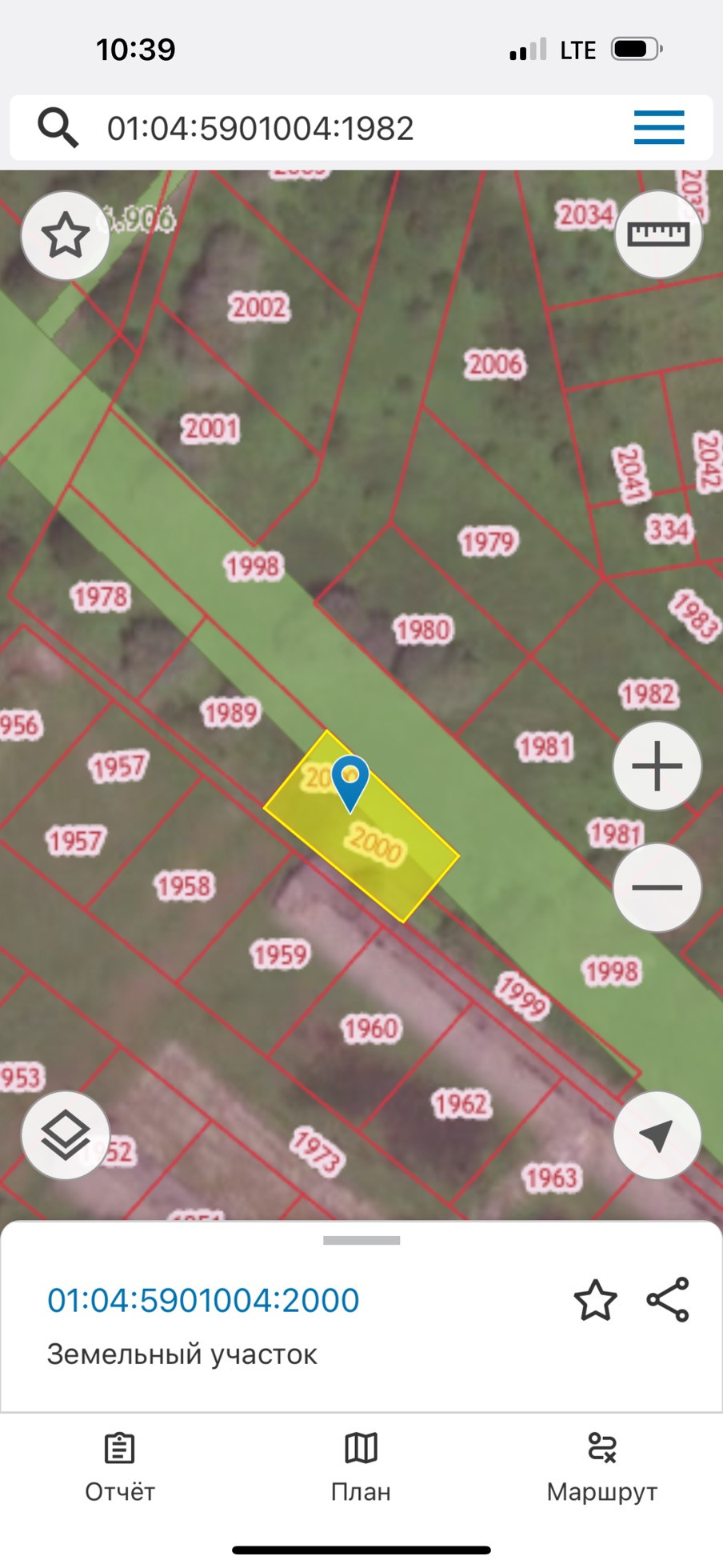Center map on my current location
Viewport: 723px width, 1568px height.
[x=657, y=1134]
